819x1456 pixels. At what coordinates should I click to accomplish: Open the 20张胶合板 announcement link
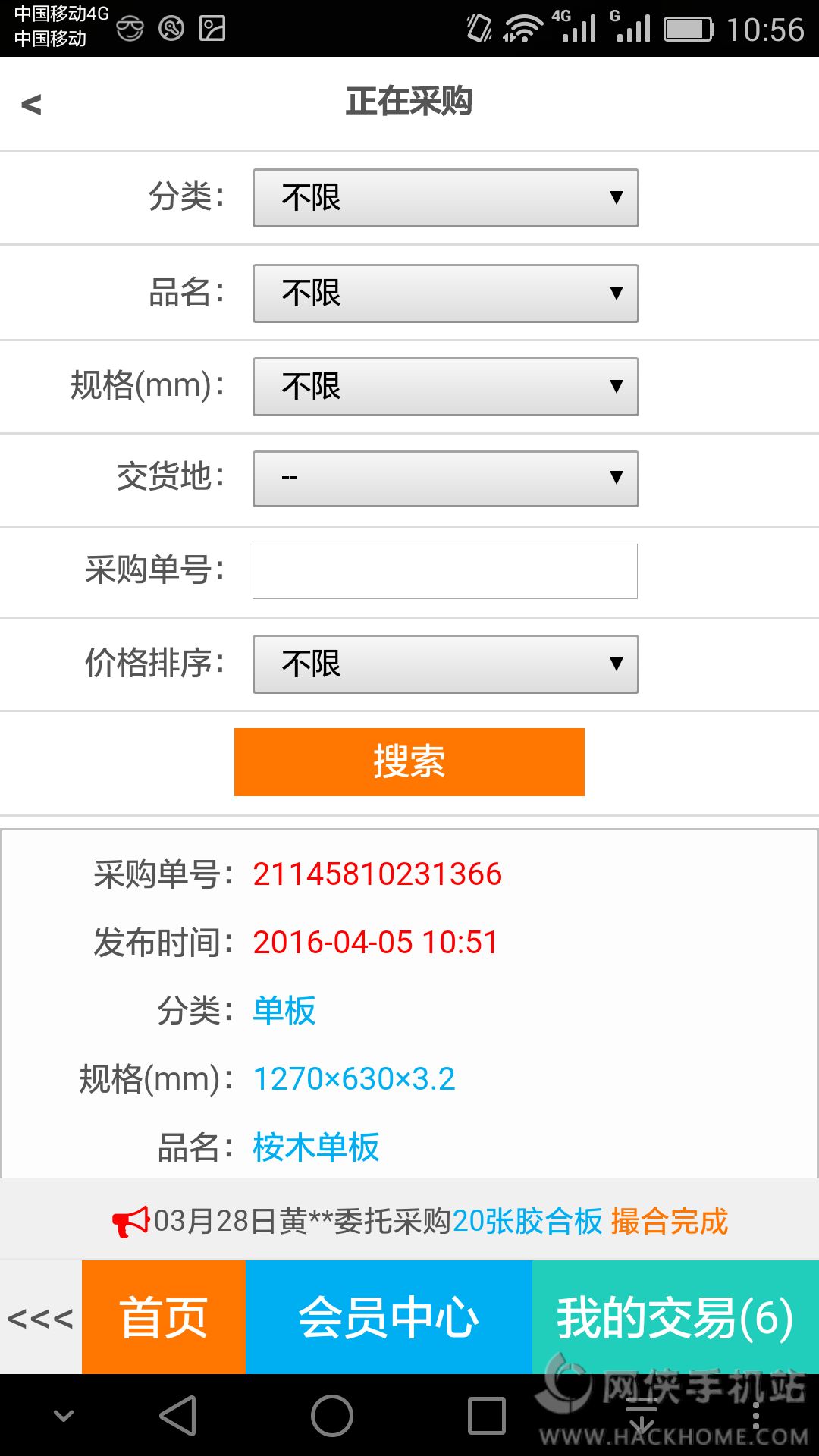point(527,1222)
